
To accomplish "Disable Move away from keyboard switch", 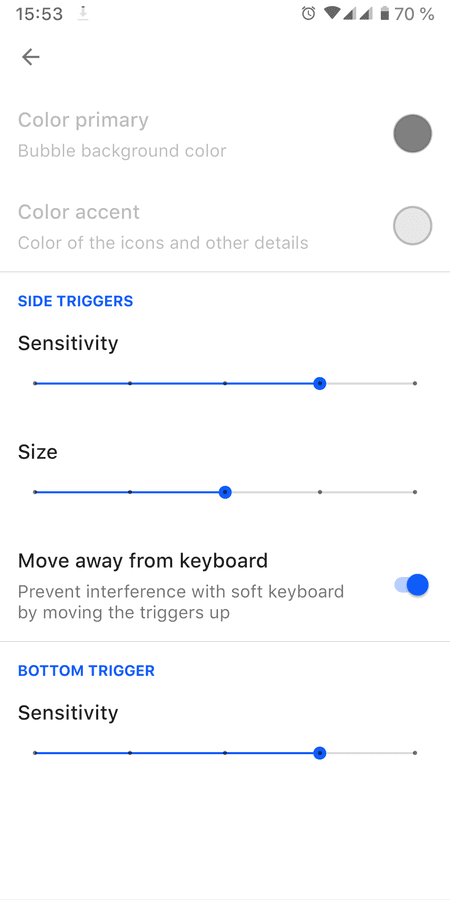I will point(412,585).
